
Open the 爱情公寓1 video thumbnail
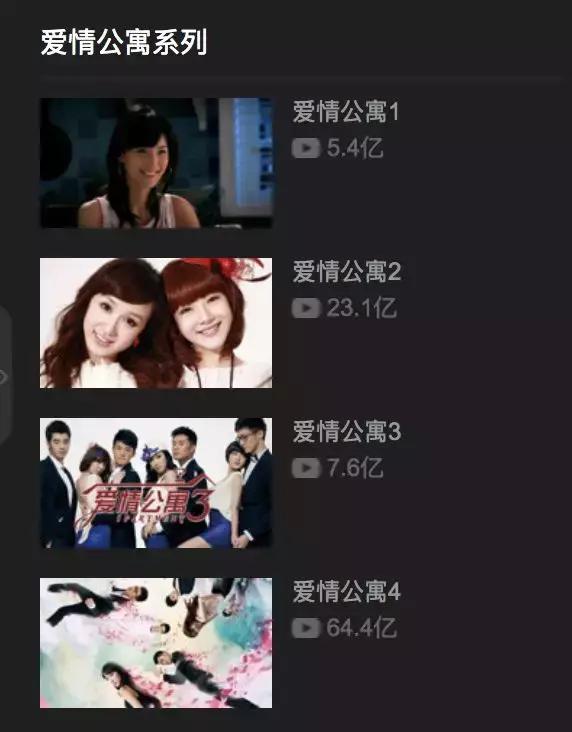[156, 163]
